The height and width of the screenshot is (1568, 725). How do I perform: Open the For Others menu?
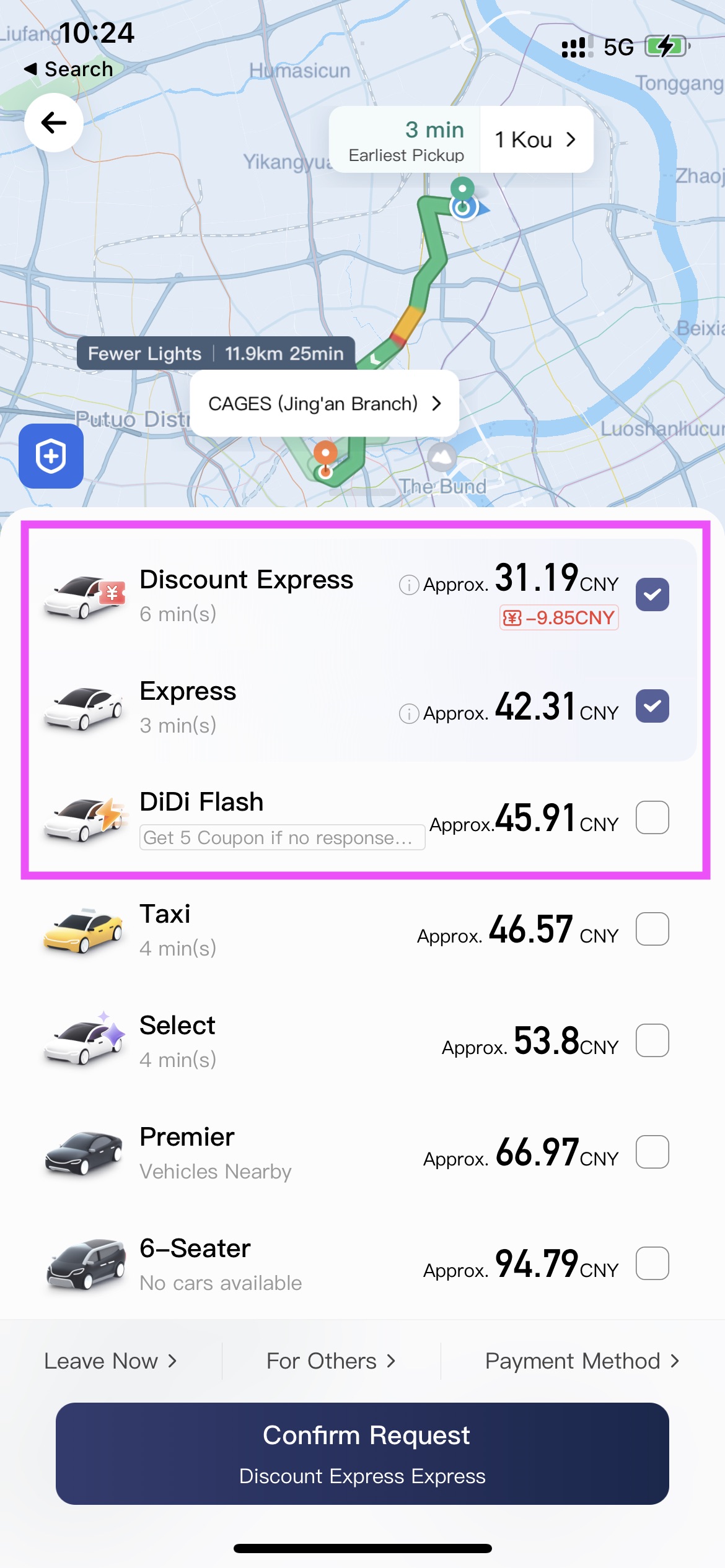(x=330, y=1361)
